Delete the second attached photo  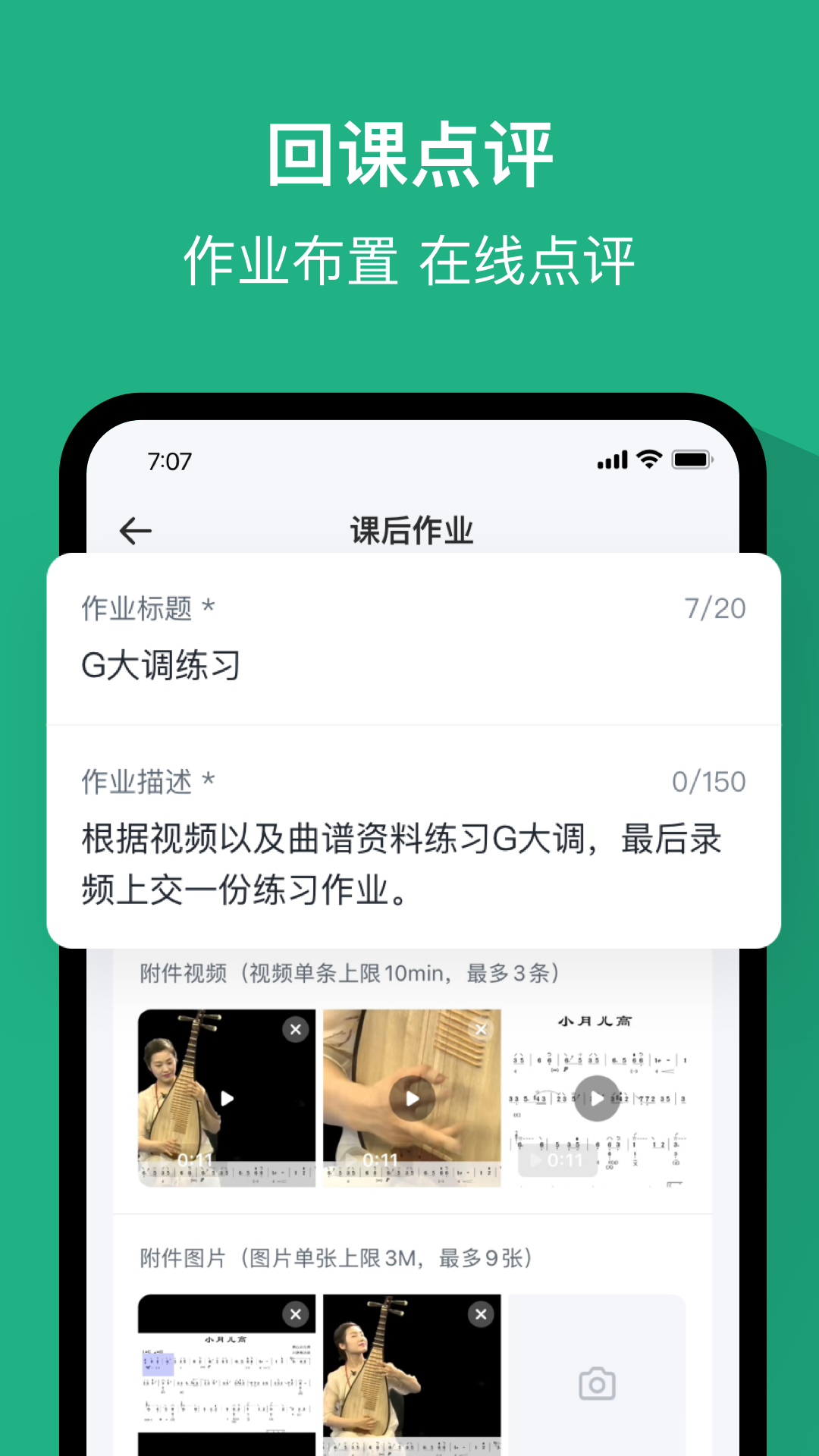(481, 1316)
